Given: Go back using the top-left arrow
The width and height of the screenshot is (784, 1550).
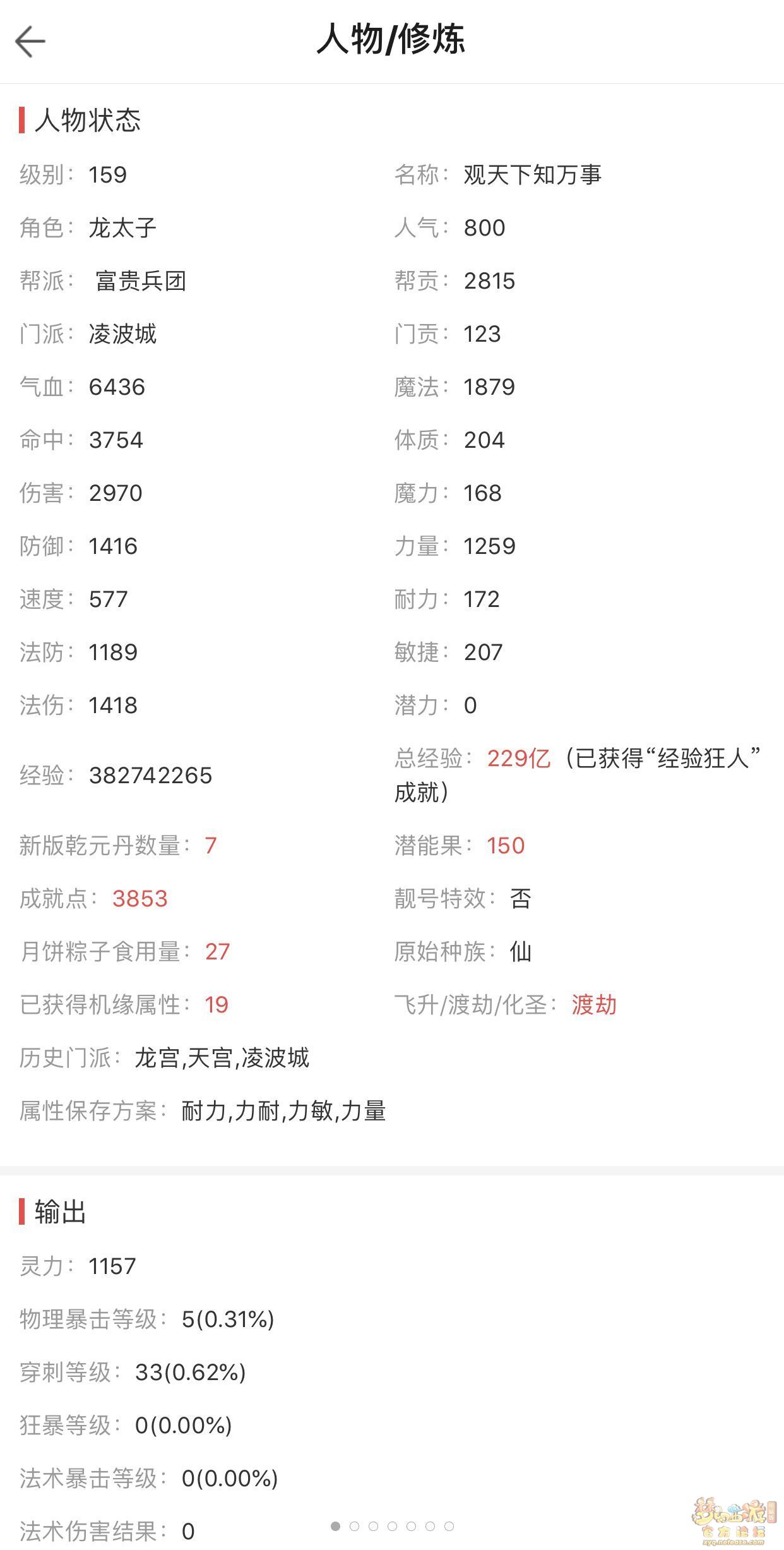Looking at the screenshot, I should click(x=30, y=42).
